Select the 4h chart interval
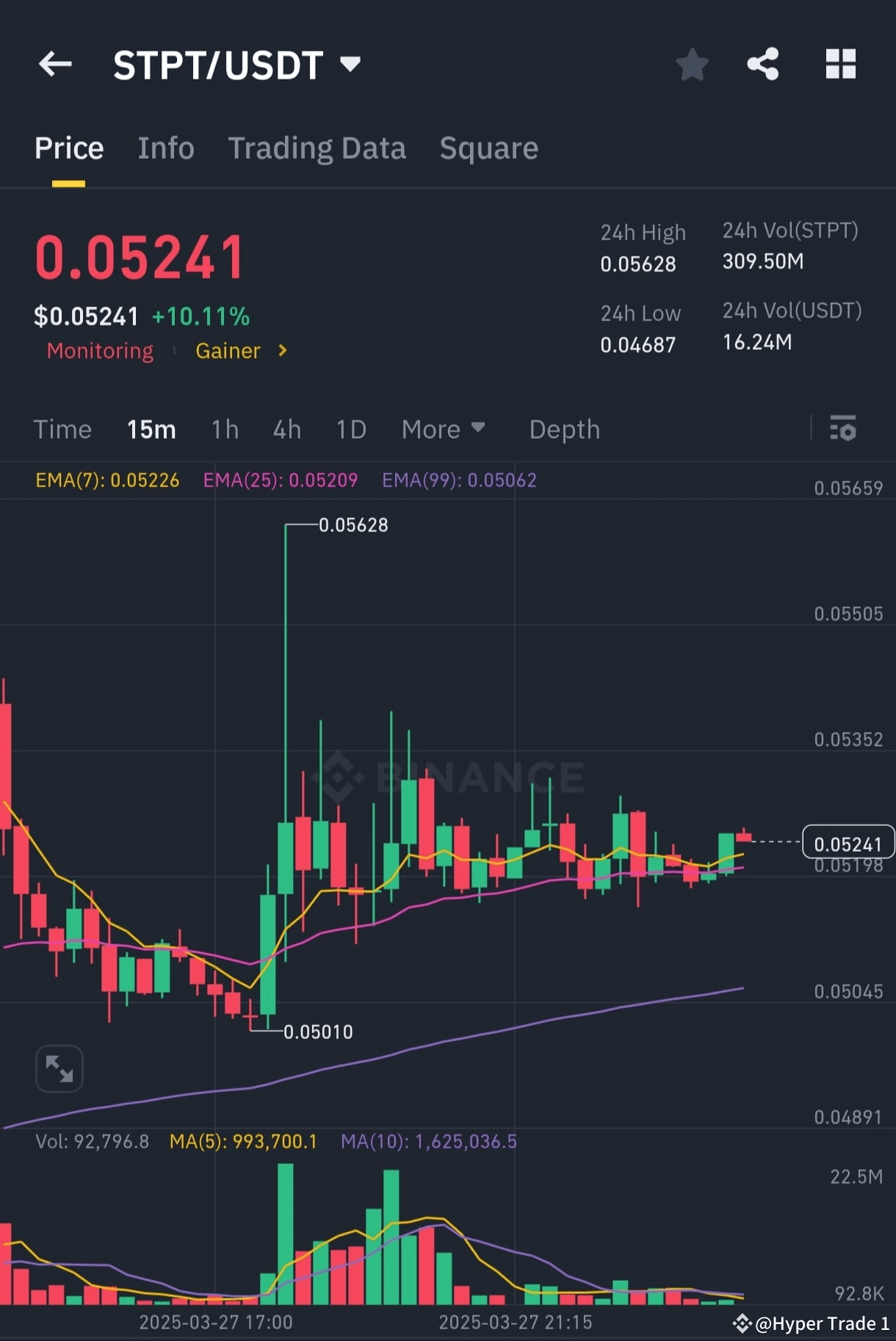Image resolution: width=896 pixels, height=1341 pixels. pos(286,429)
